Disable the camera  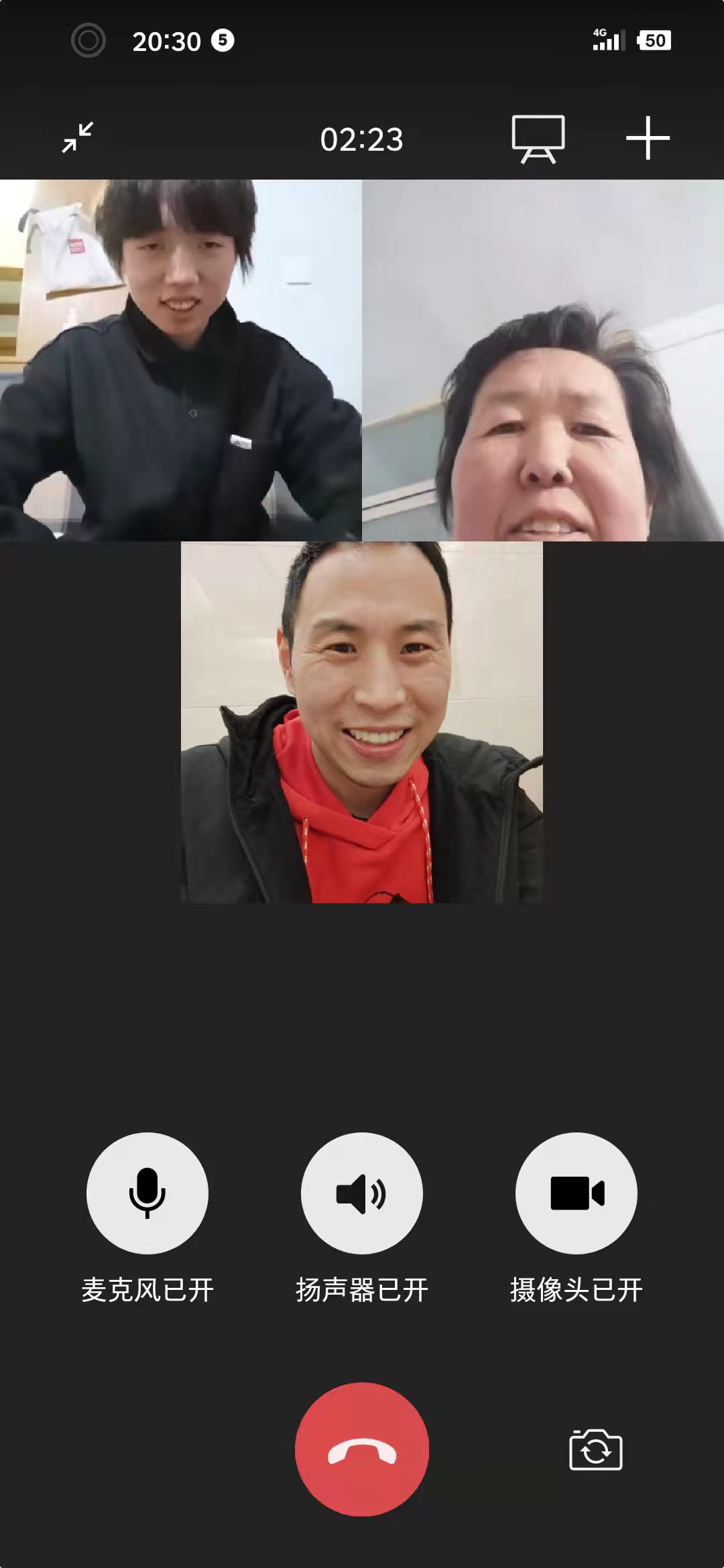pos(576,1193)
